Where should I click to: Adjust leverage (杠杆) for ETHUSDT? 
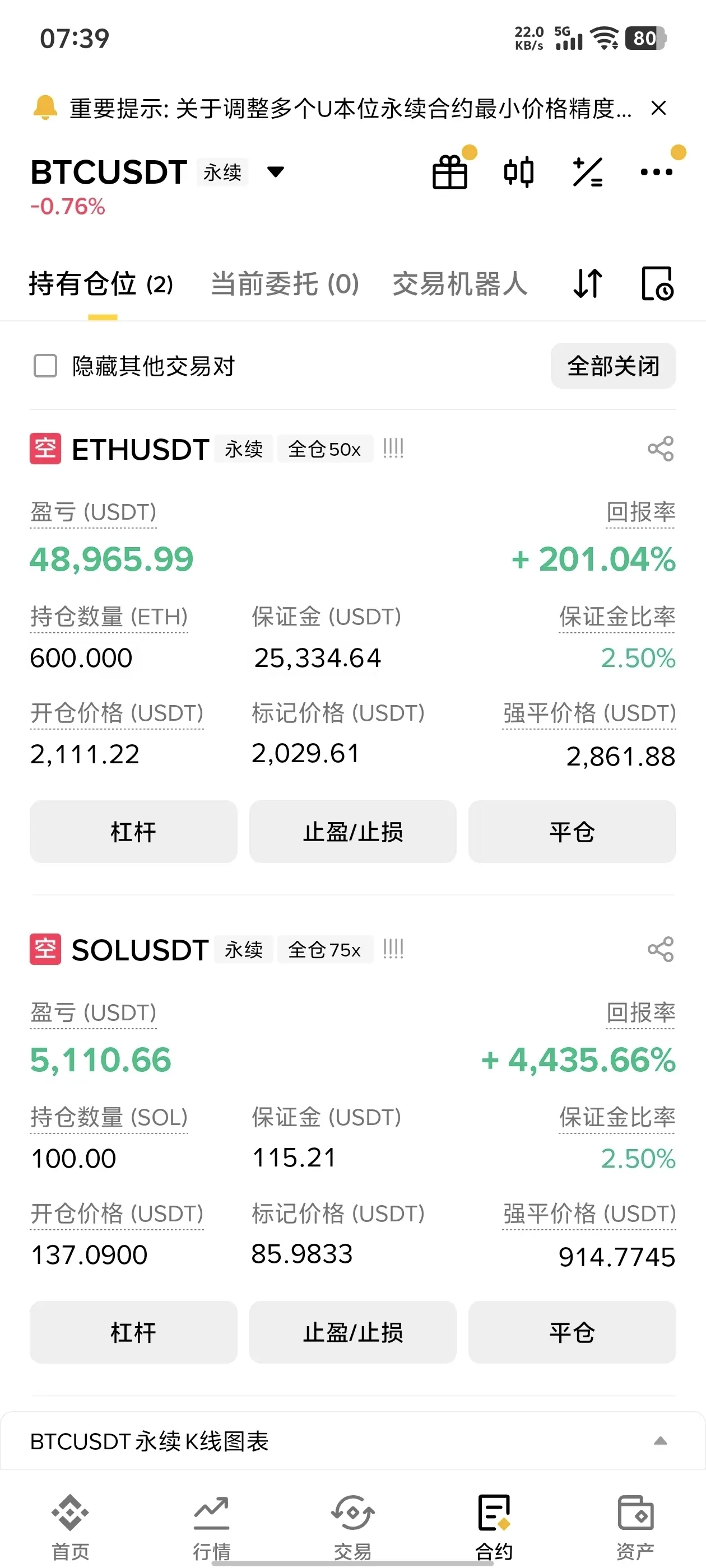[x=133, y=832]
